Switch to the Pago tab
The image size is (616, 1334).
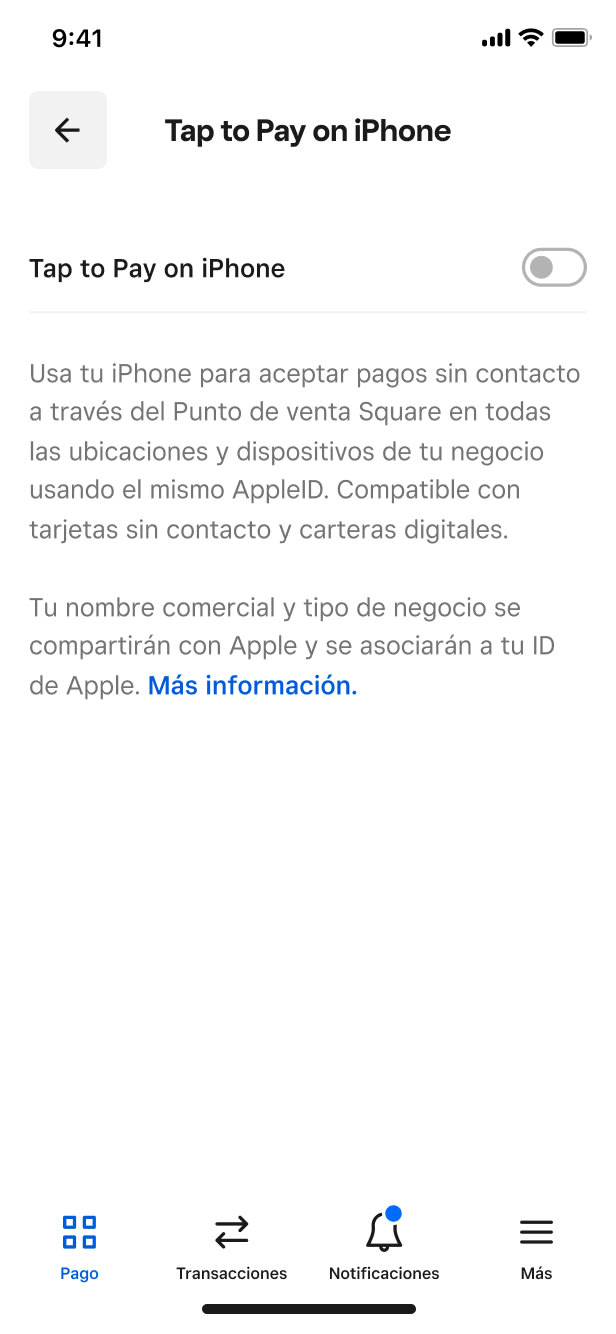pyautogui.click(x=79, y=1245)
